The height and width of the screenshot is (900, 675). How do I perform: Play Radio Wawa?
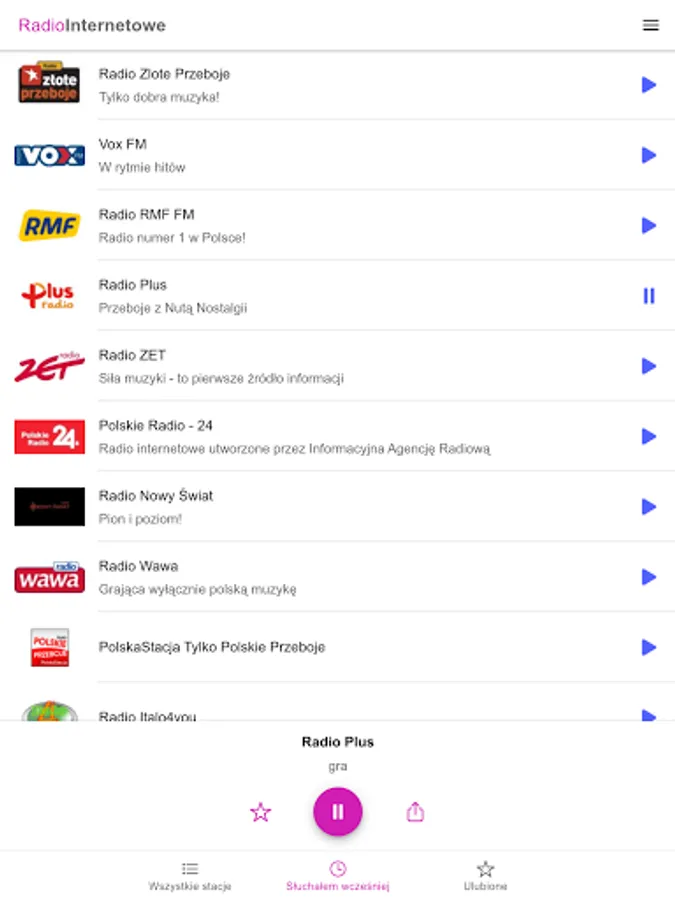(x=649, y=577)
